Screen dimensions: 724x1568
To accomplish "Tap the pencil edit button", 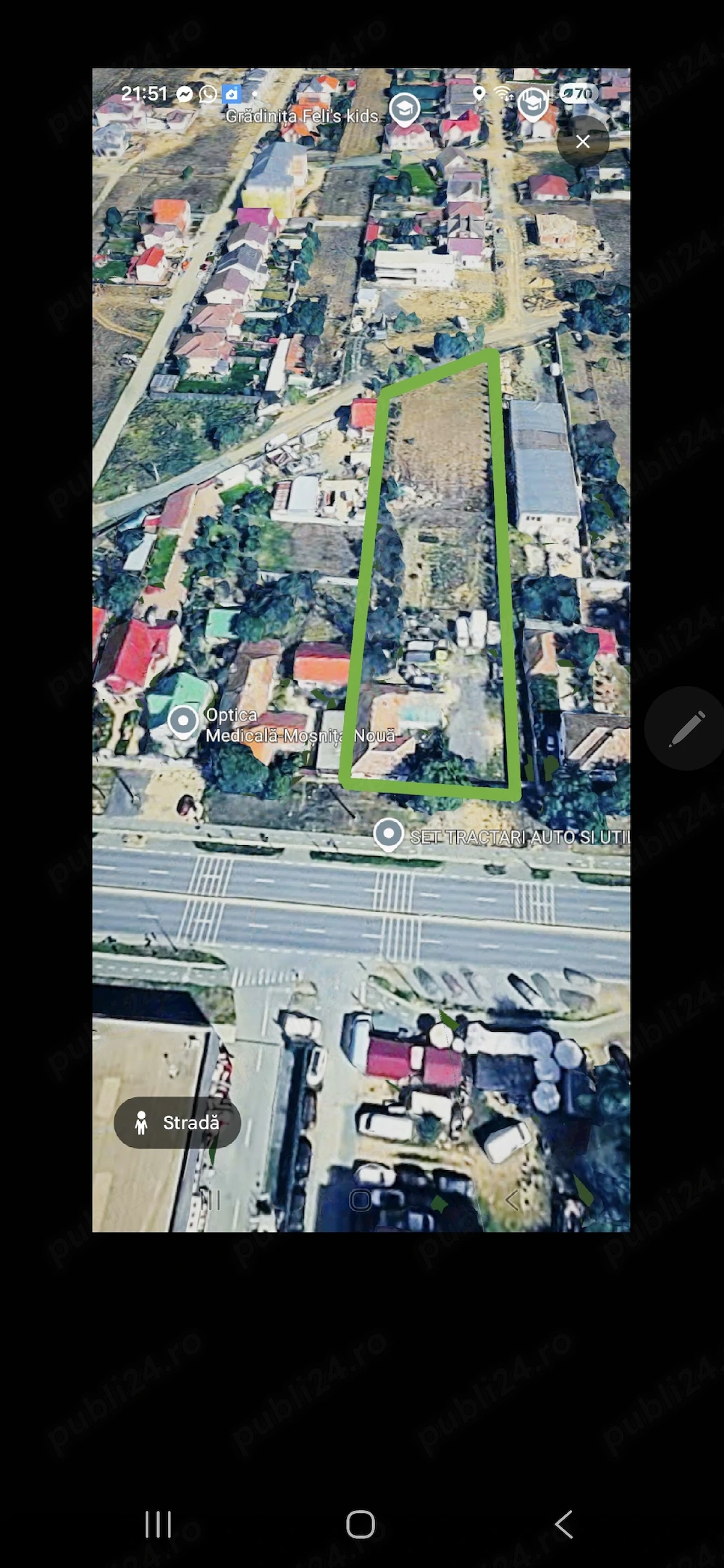I will point(686,728).
